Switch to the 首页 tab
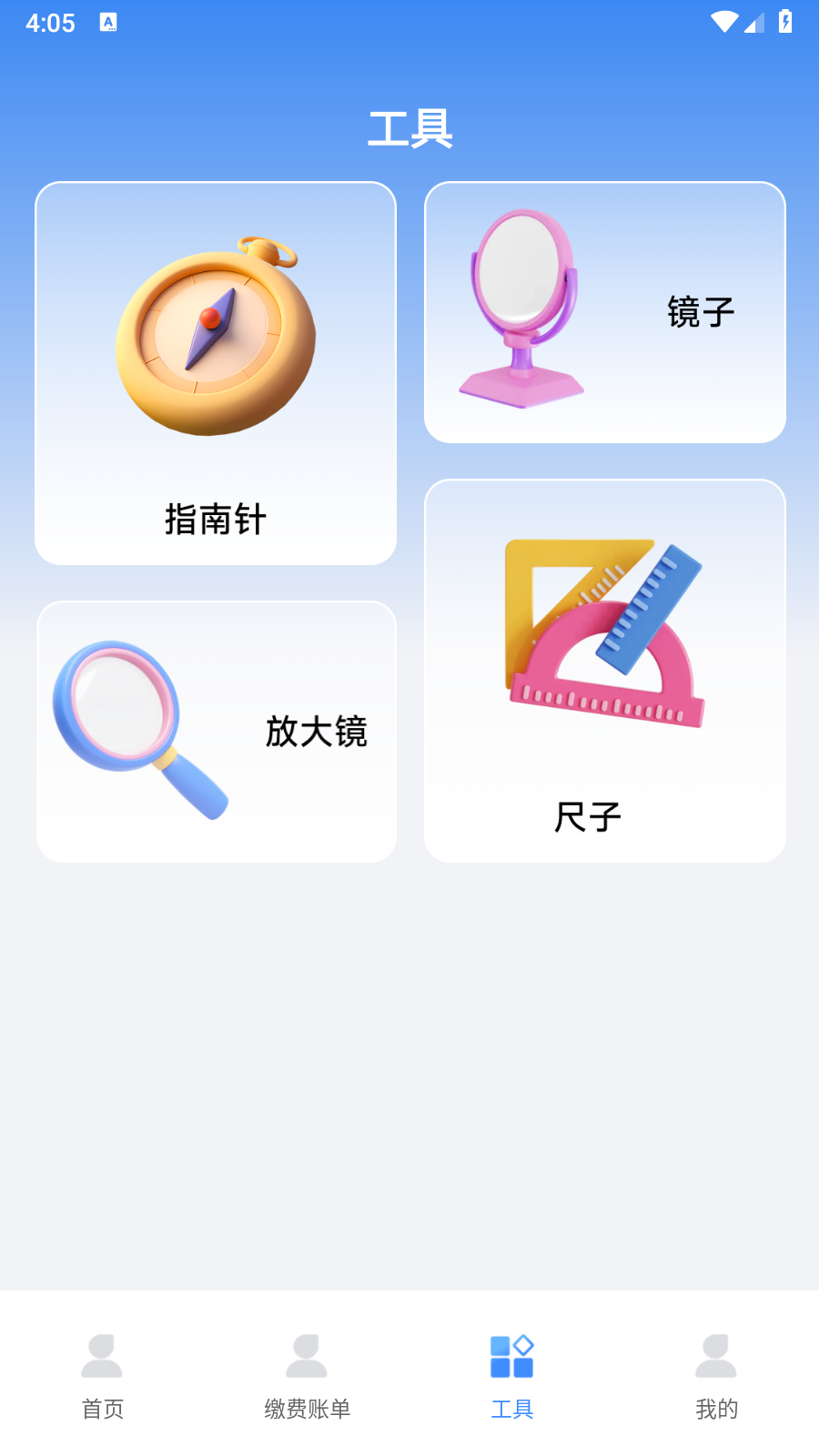The height and width of the screenshot is (1456, 819). [102, 1374]
